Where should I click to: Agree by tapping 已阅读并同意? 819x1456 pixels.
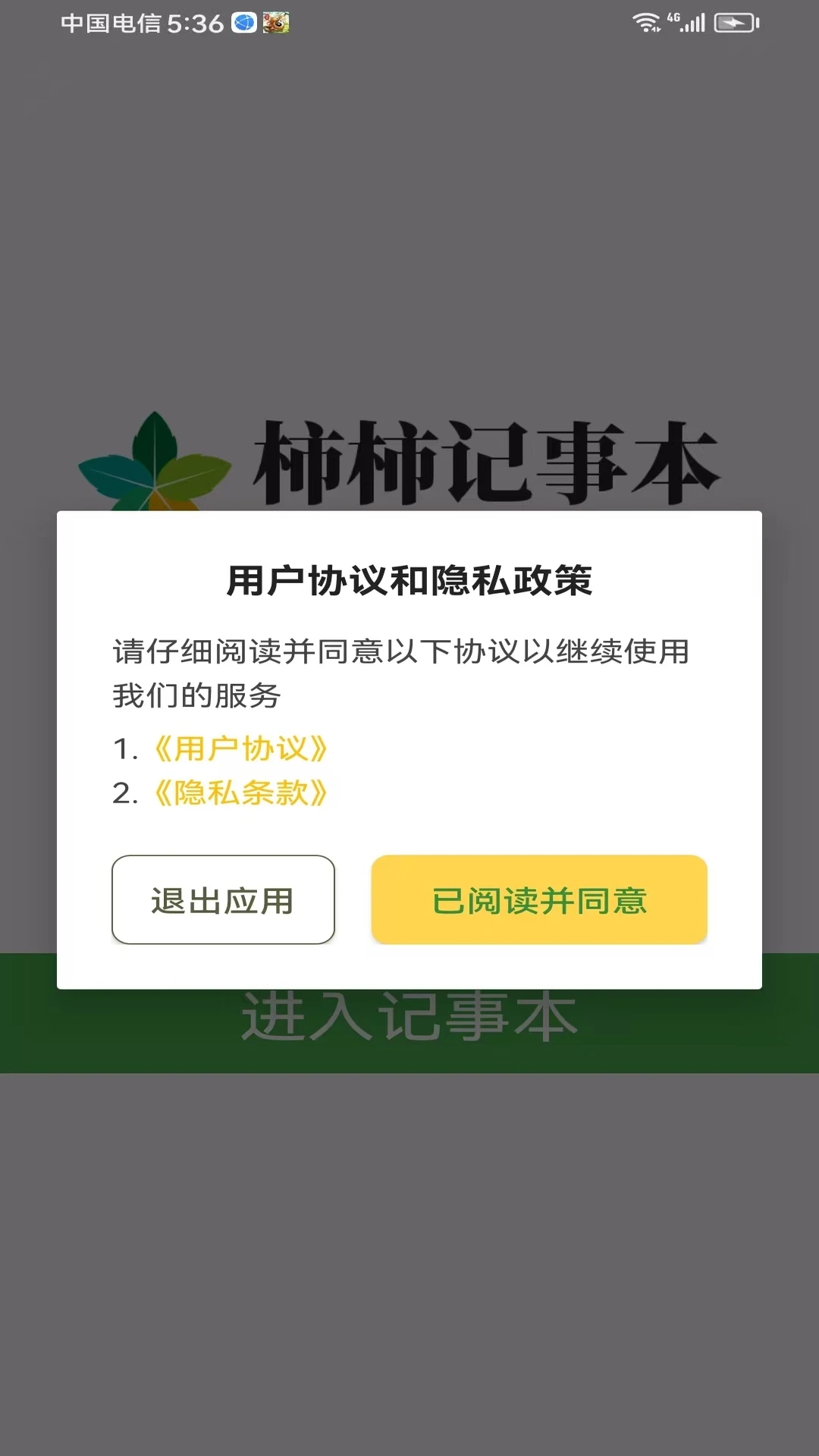[538, 900]
